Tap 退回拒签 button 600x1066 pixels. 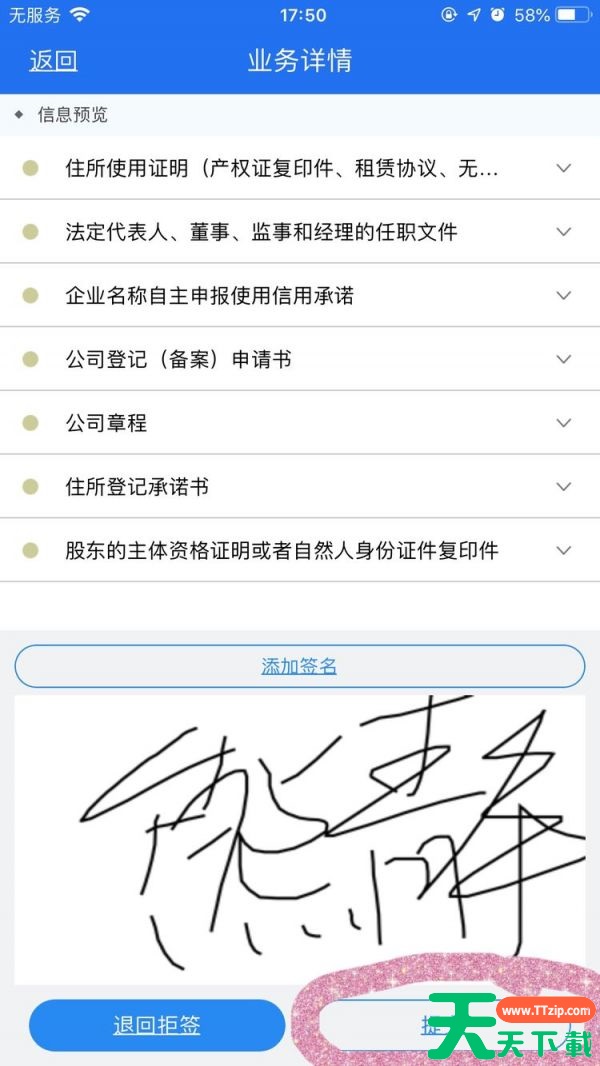tap(157, 1025)
